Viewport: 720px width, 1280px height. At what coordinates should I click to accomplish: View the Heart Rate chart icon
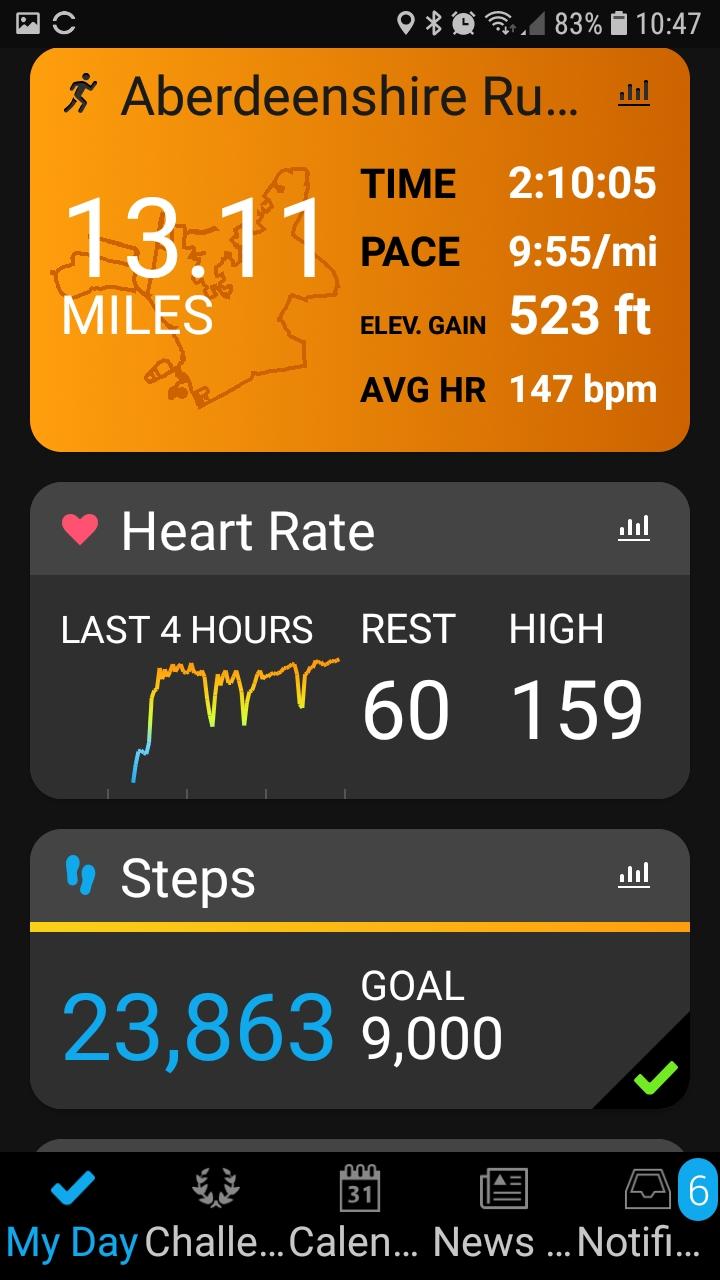coord(634,528)
